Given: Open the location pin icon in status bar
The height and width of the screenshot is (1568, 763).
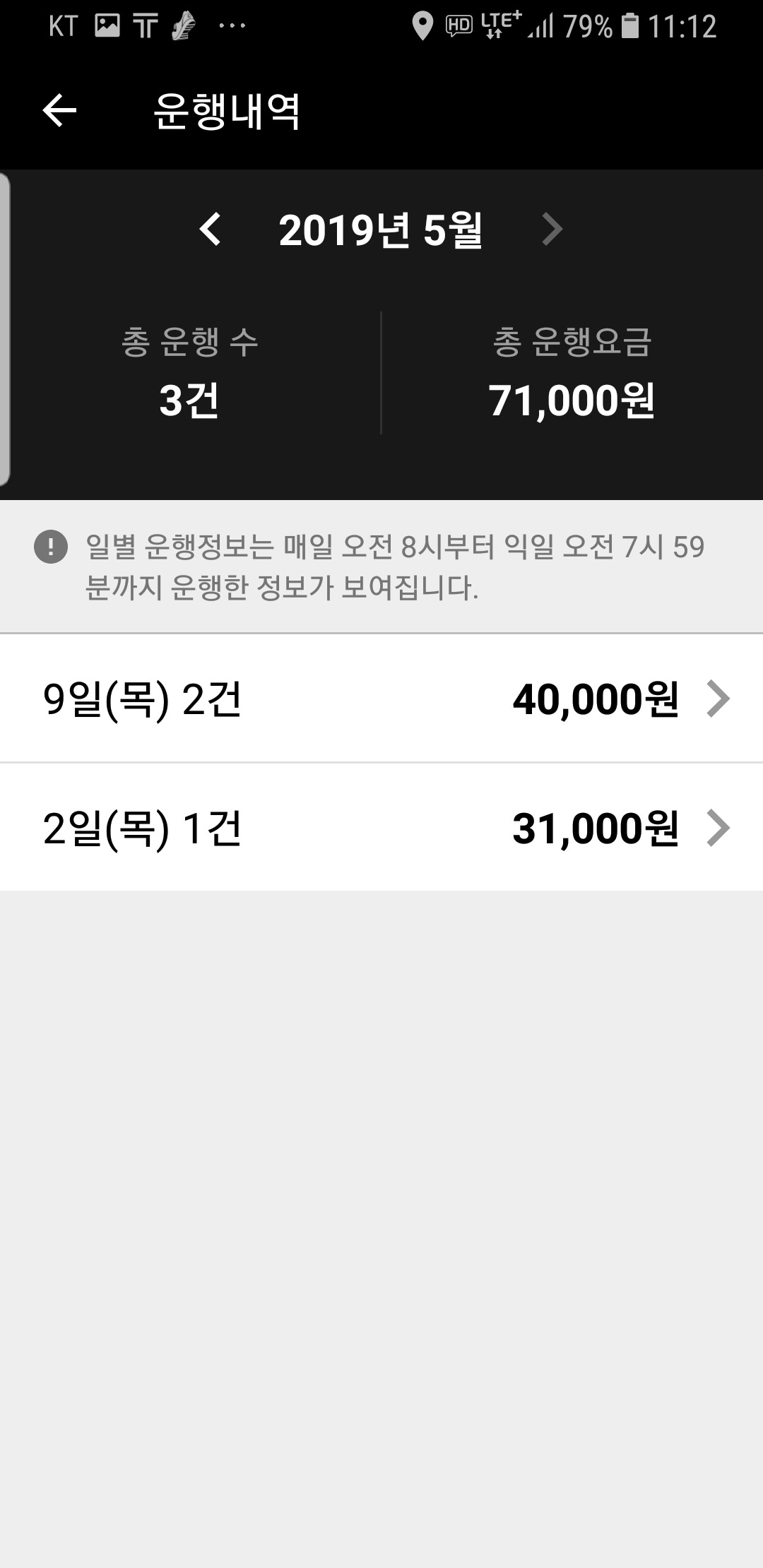Looking at the screenshot, I should (x=422, y=27).
